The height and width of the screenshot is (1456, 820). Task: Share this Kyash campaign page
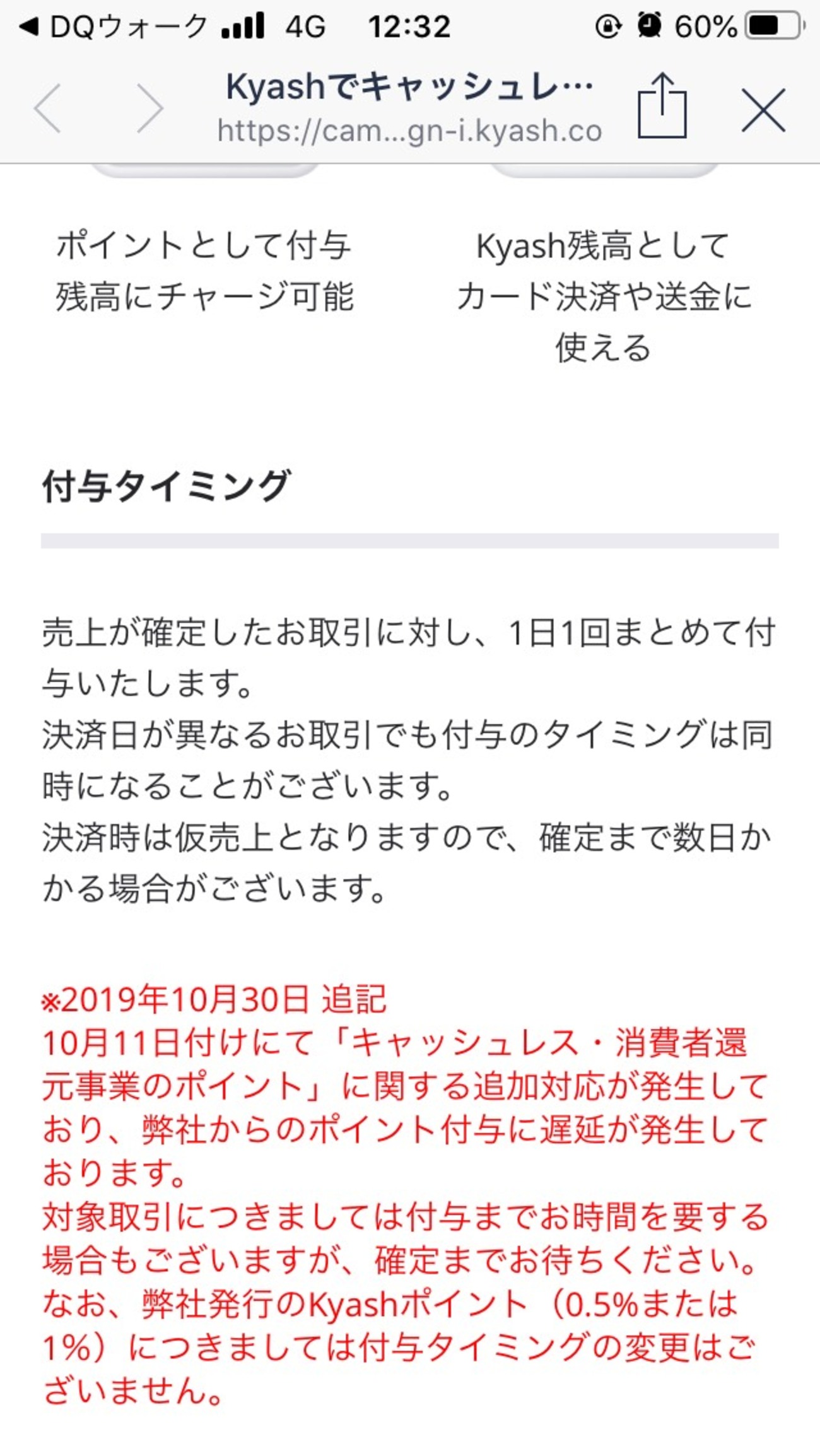662,105
